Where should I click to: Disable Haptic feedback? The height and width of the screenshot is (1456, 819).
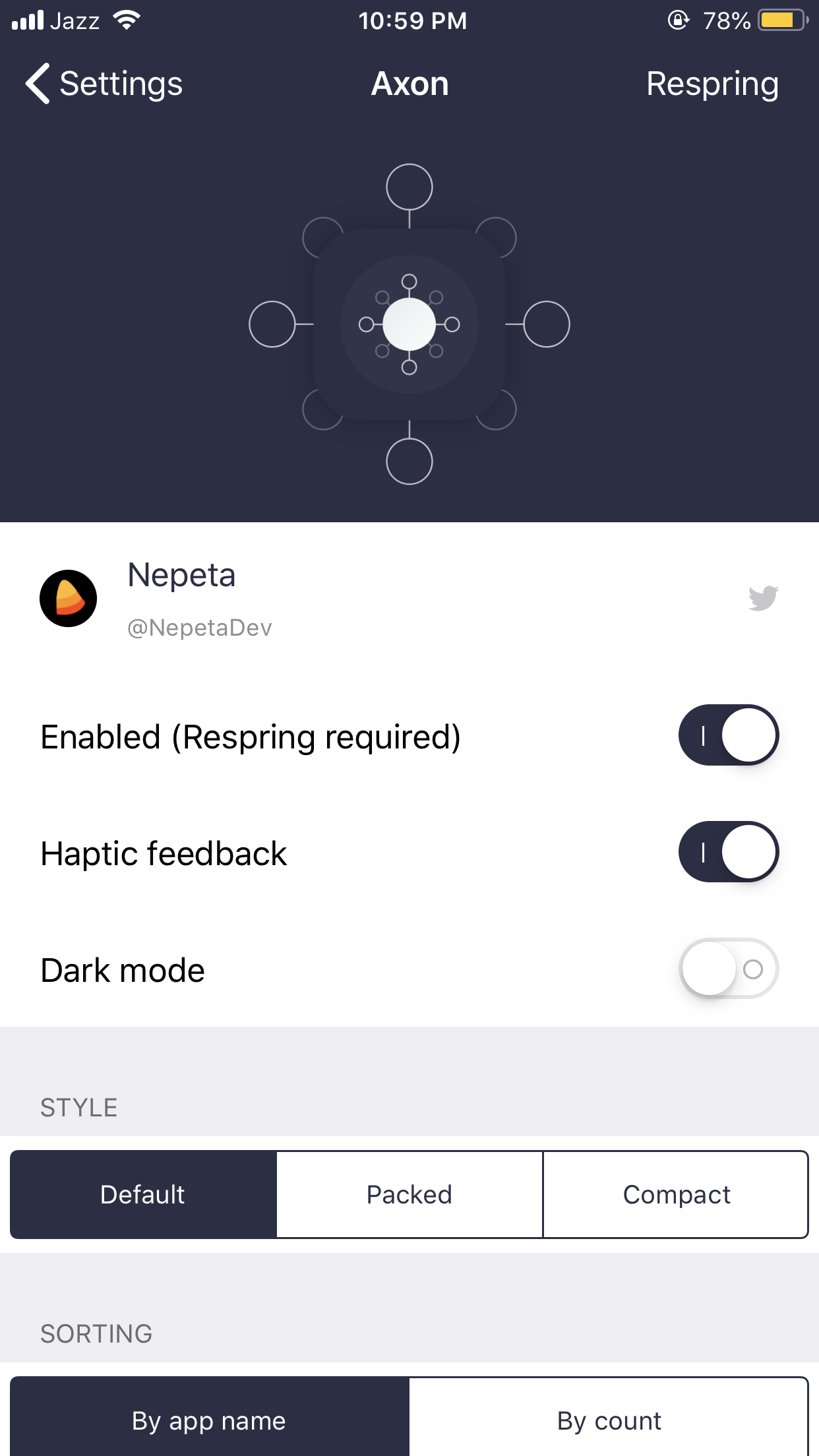pyautogui.click(x=728, y=852)
